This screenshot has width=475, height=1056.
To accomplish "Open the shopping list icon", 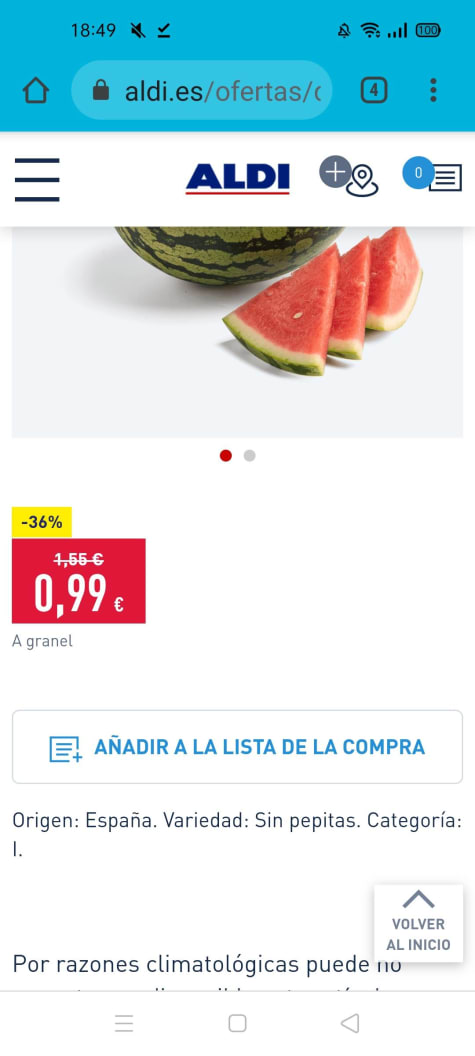I will [432, 174].
